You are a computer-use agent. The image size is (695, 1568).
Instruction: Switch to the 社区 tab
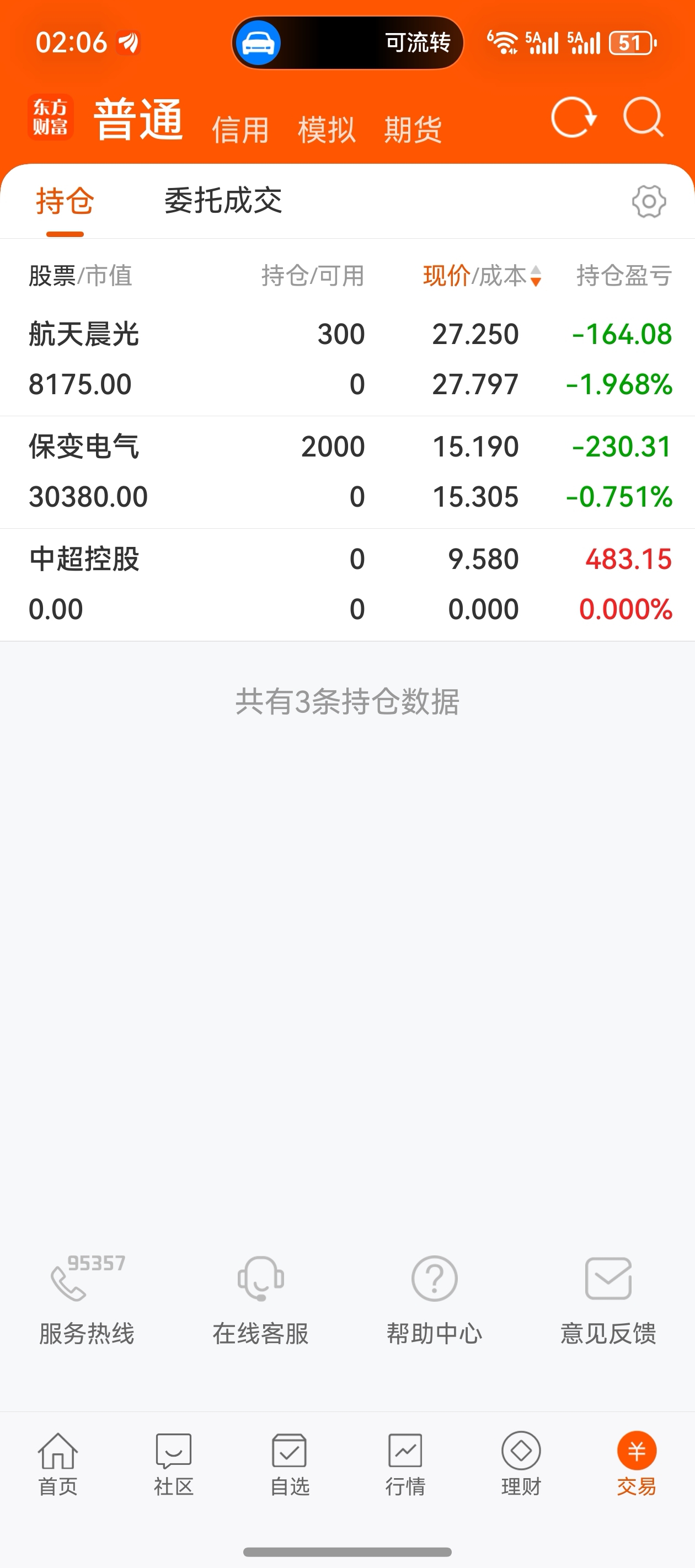click(x=174, y=1464)
